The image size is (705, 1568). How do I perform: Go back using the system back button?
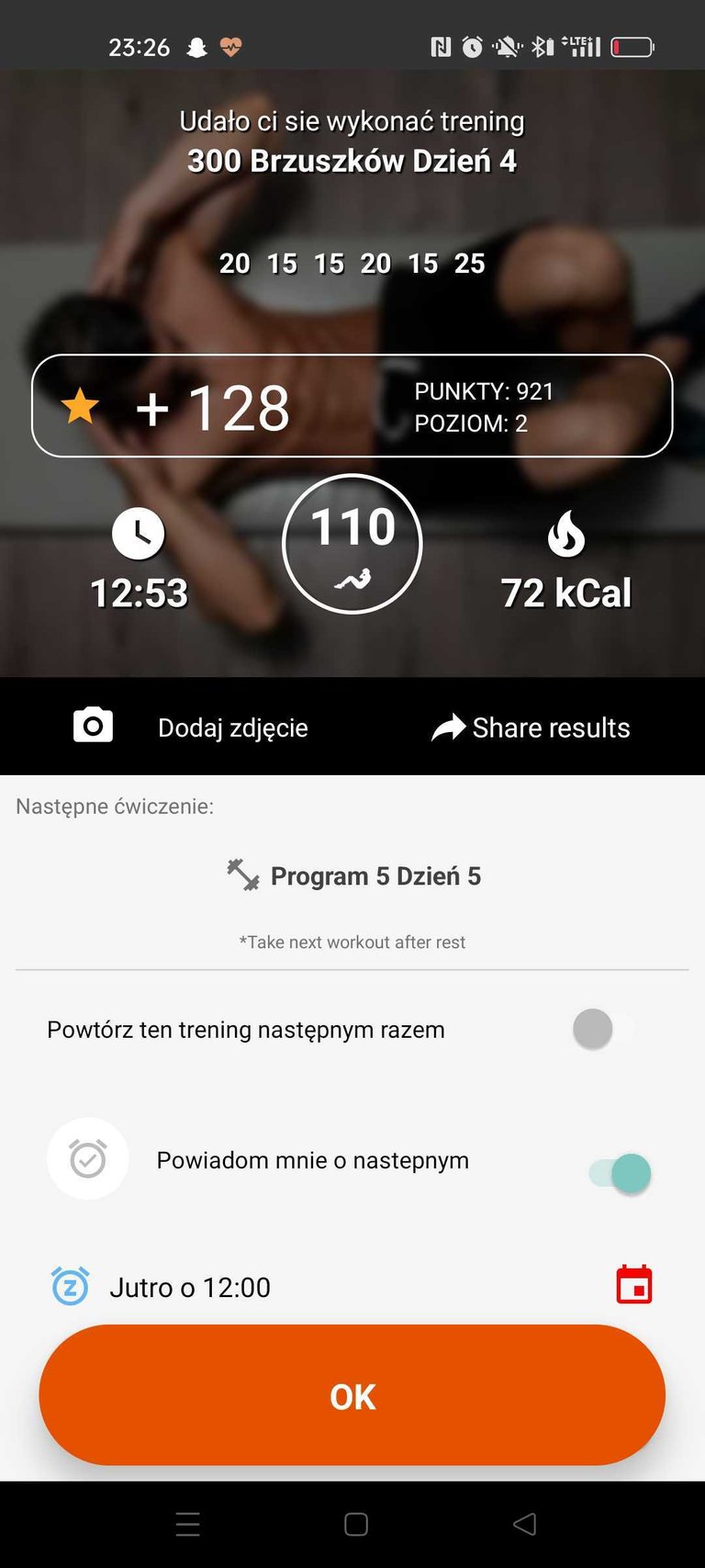pyautogui.click(x=524, y=1525)
